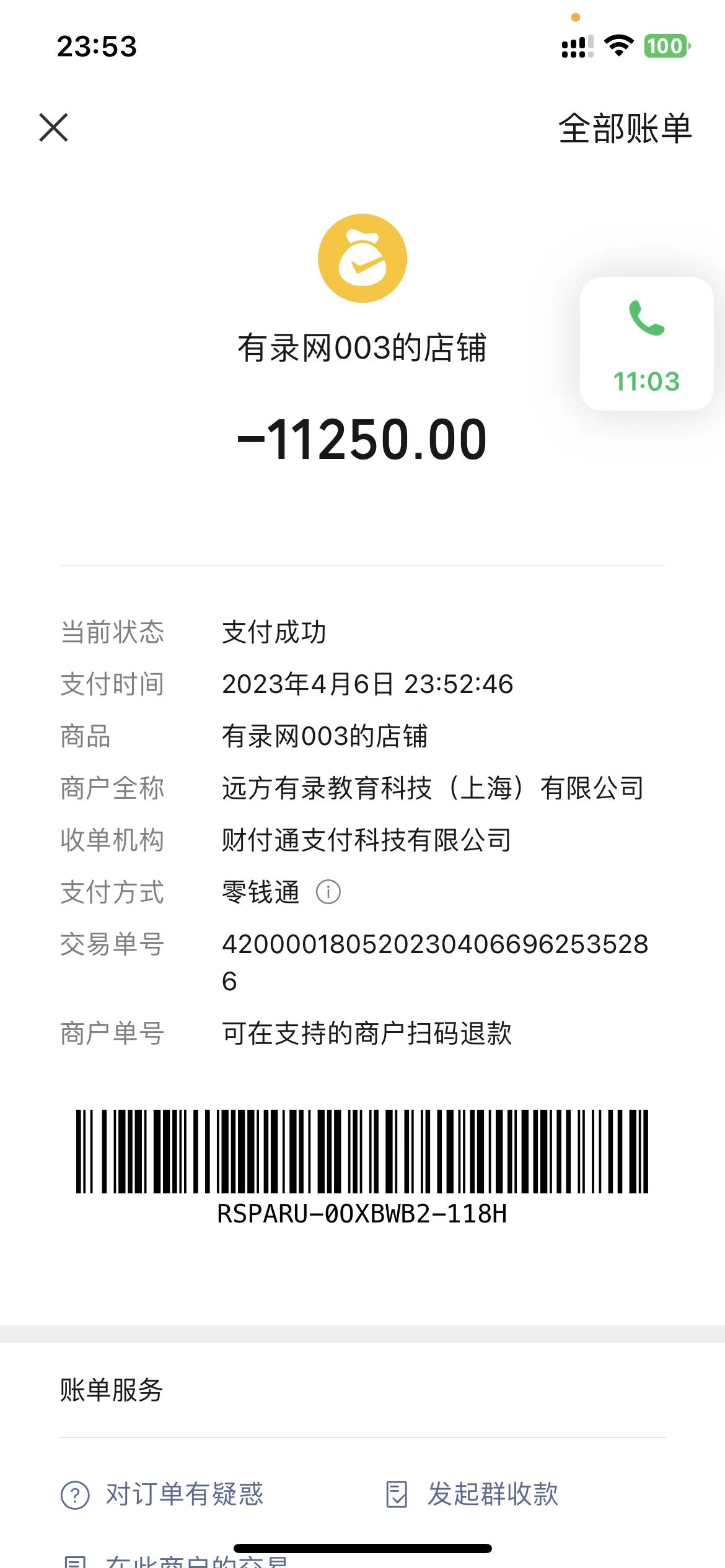Open 全部账单 (all bills)
This screenshot has height=1568, width=725.
pyautogui.click(x=625, y=129)
